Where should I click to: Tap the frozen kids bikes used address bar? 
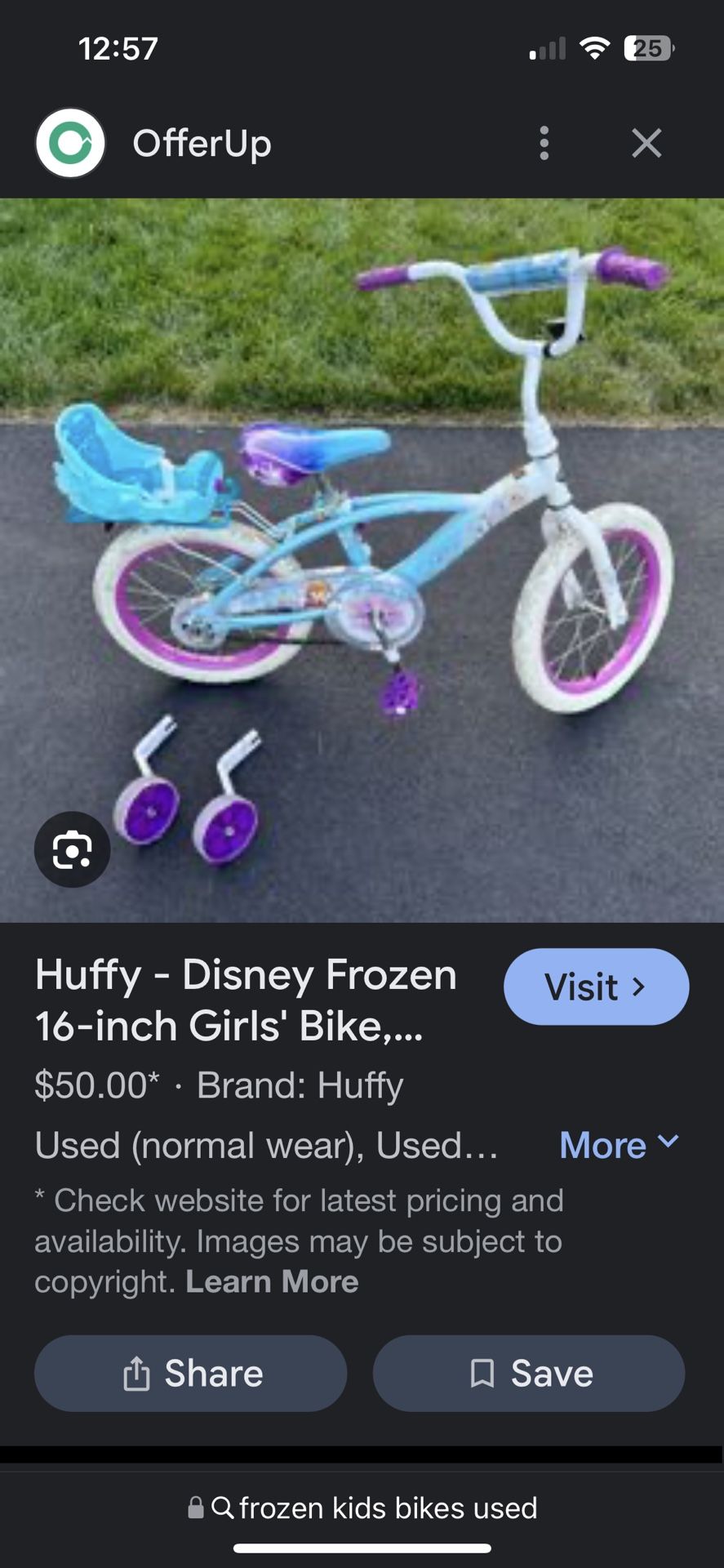pos(362,1508)
